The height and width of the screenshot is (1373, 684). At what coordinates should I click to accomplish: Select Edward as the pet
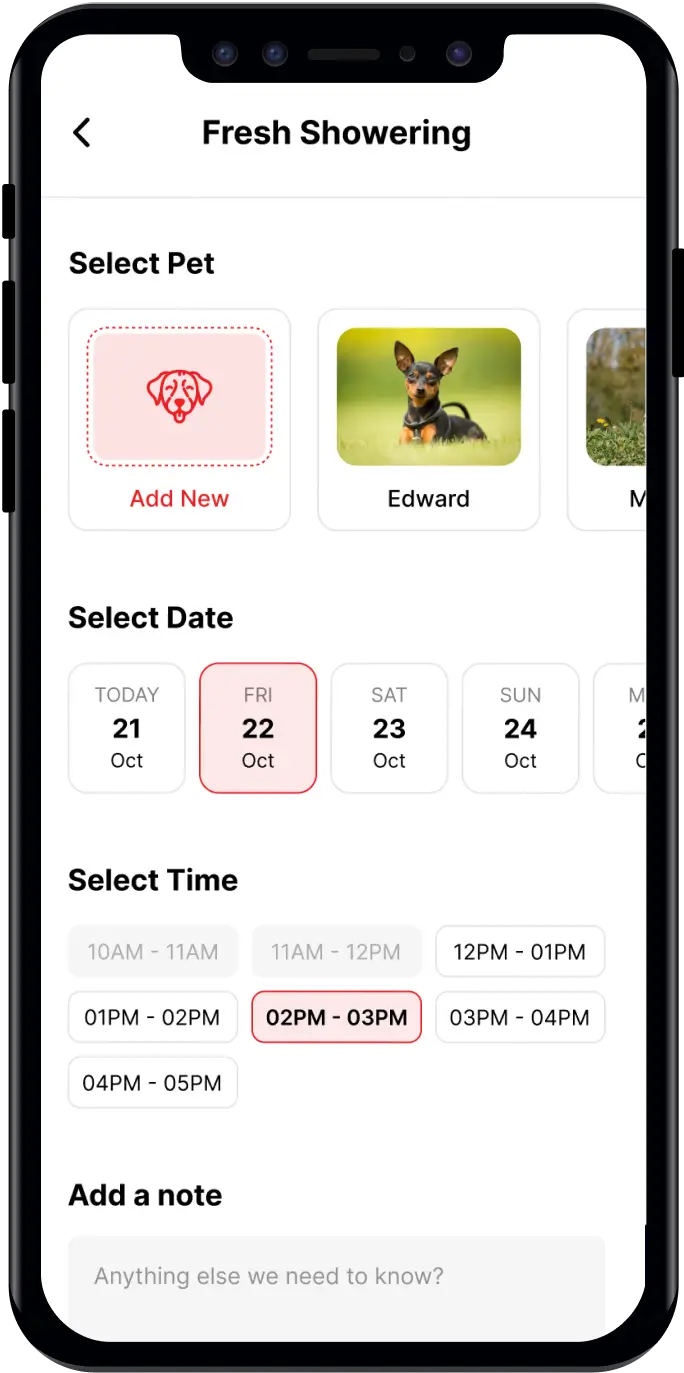[x=428, y=419]
